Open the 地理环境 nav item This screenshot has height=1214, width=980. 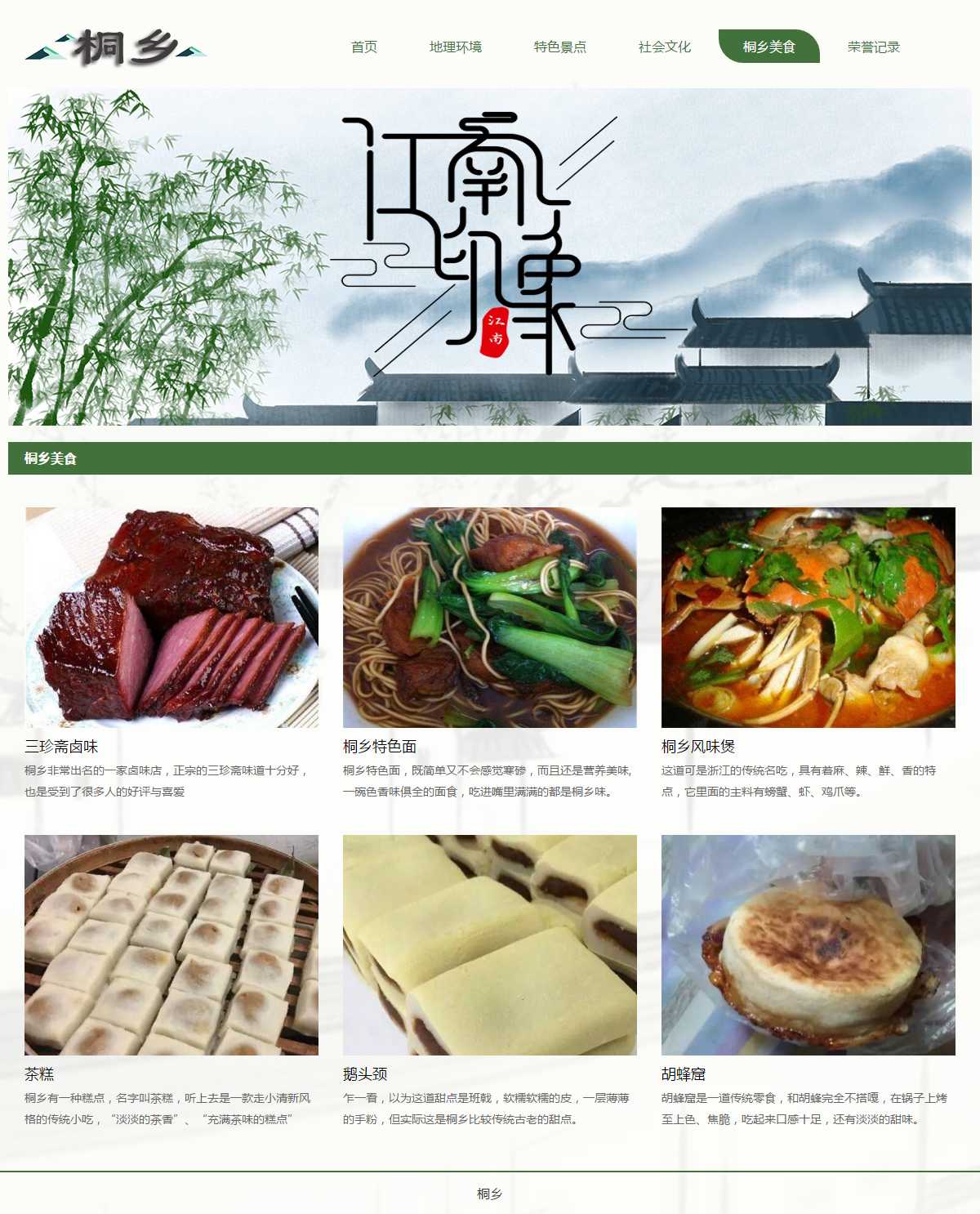(456, 47)
